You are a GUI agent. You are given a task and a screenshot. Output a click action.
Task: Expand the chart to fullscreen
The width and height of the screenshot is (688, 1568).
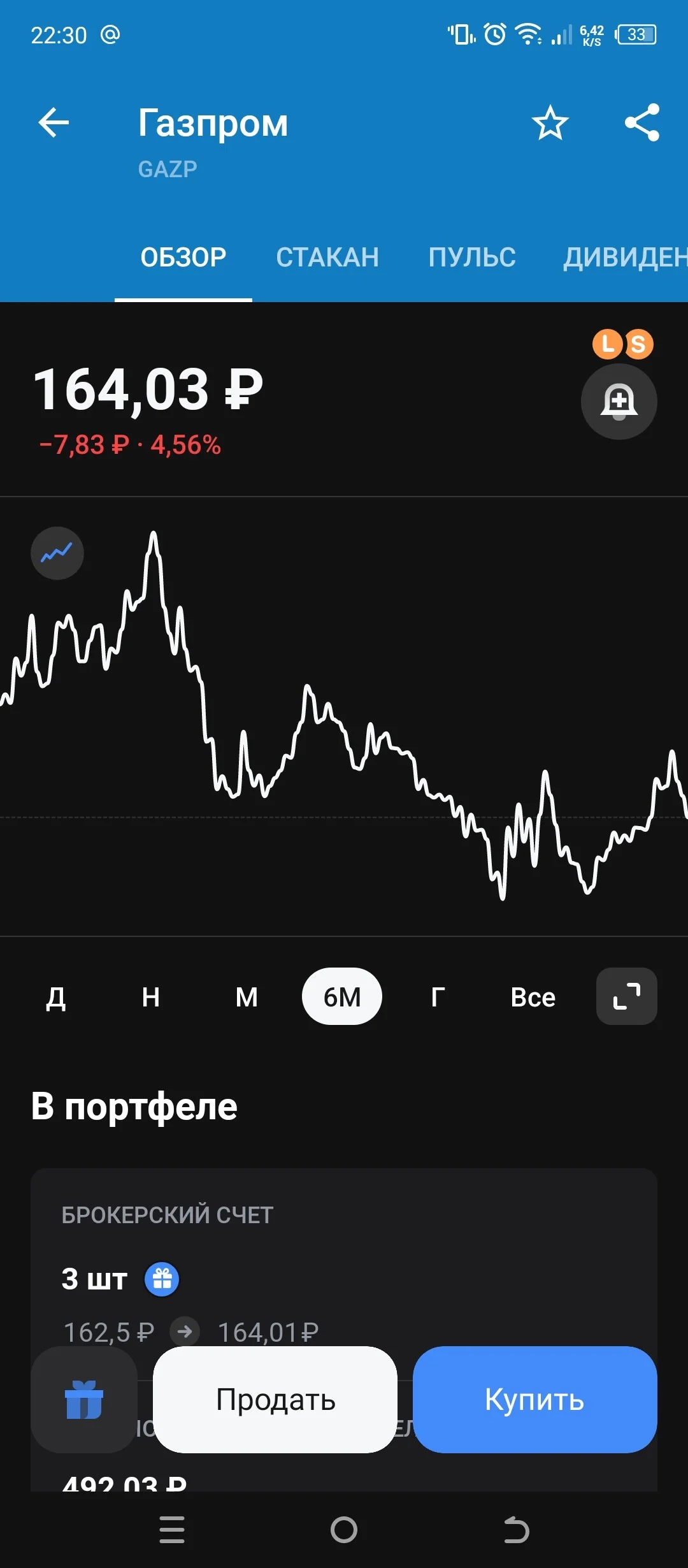pyautogui.click(x=627, y=996)
